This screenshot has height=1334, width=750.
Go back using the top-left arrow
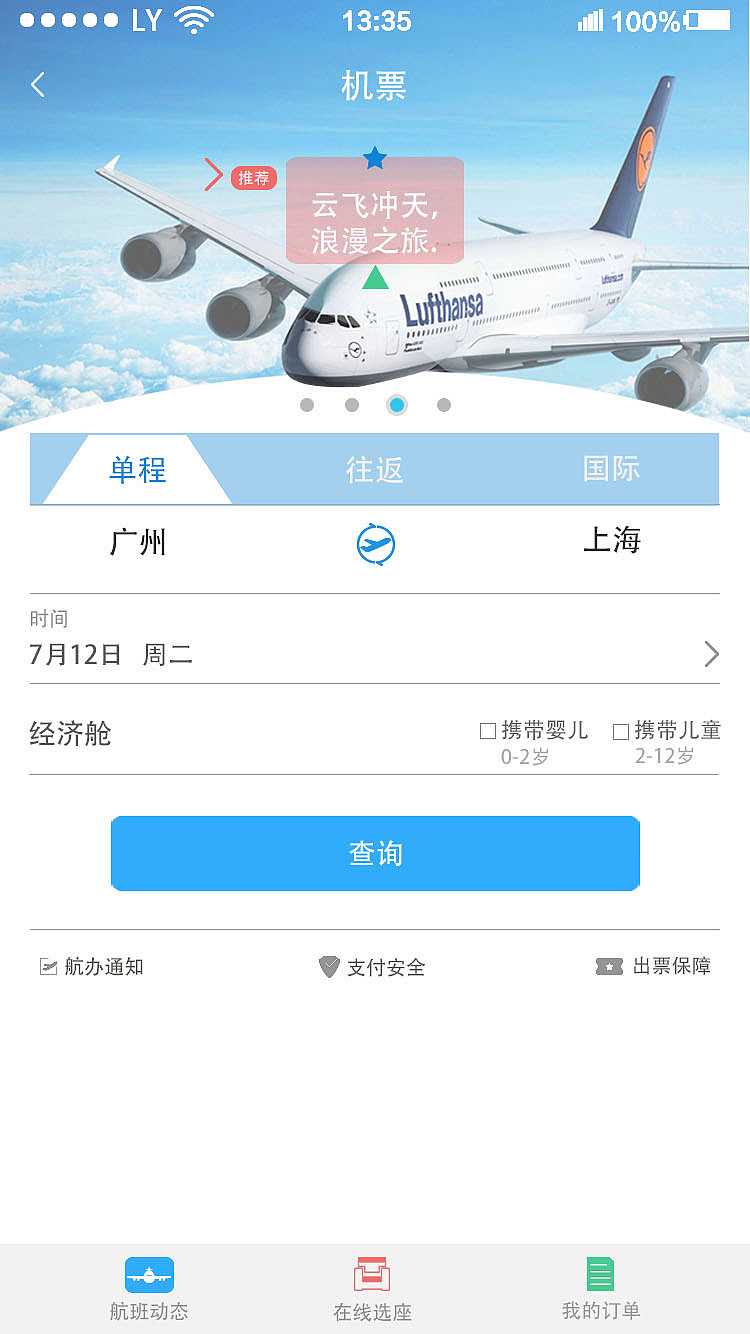38,85
